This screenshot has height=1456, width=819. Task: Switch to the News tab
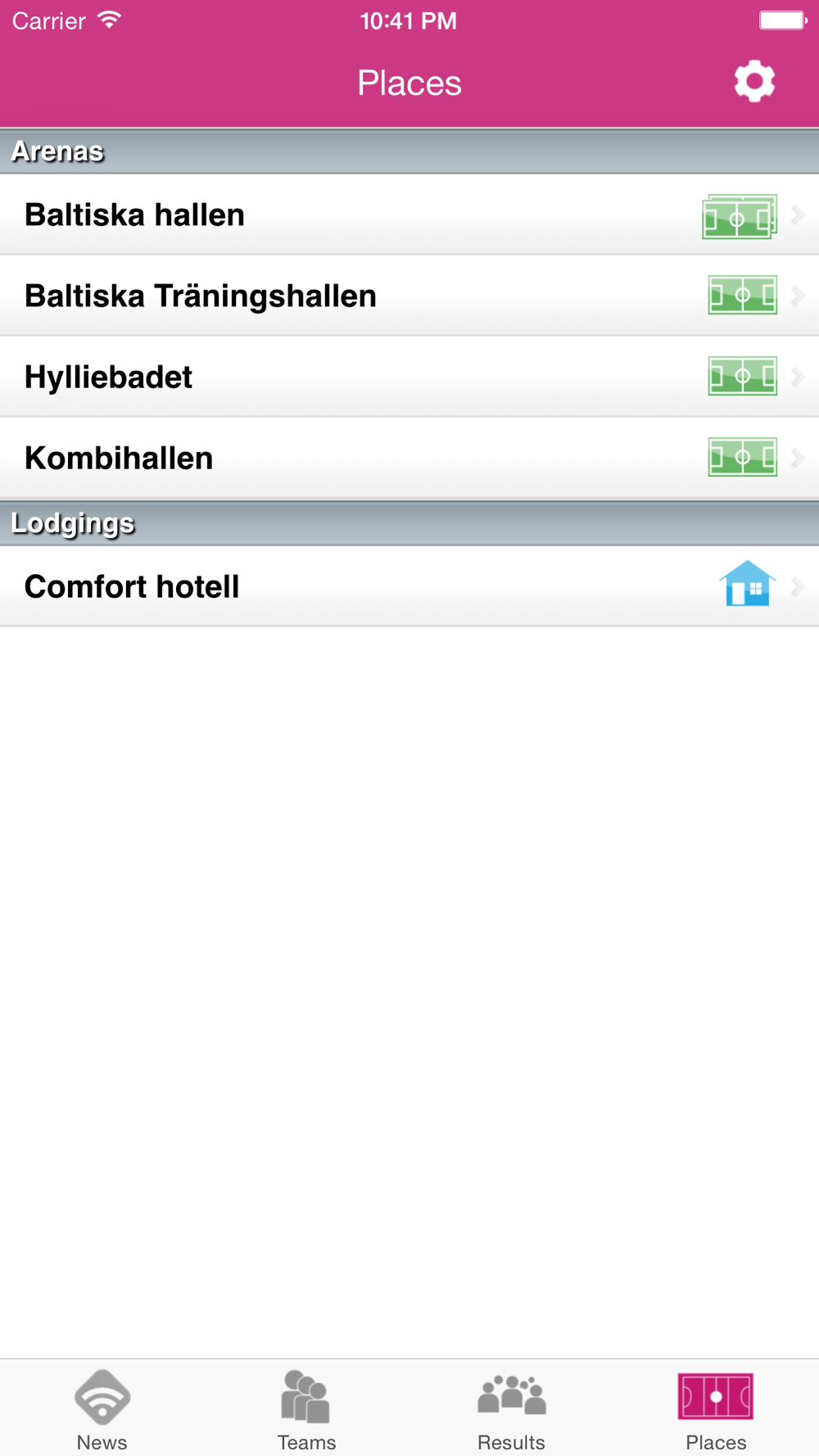102,1409
